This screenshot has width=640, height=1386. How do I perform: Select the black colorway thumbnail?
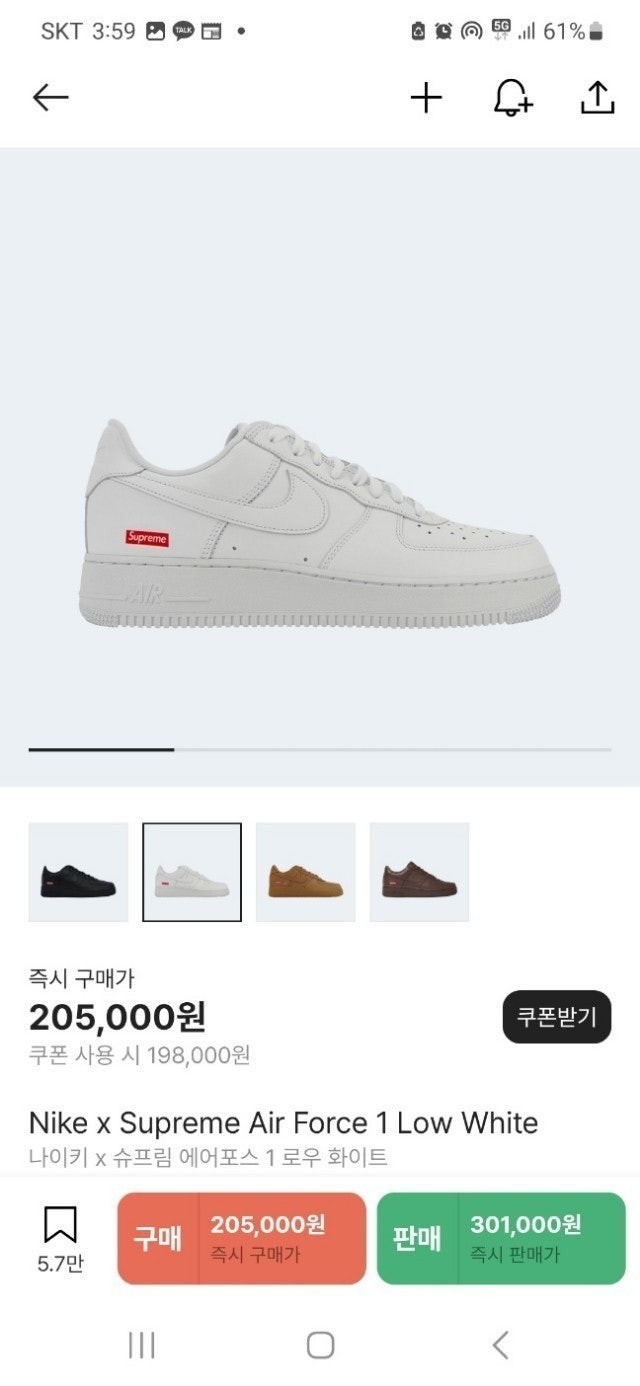[x=78, y=872]
